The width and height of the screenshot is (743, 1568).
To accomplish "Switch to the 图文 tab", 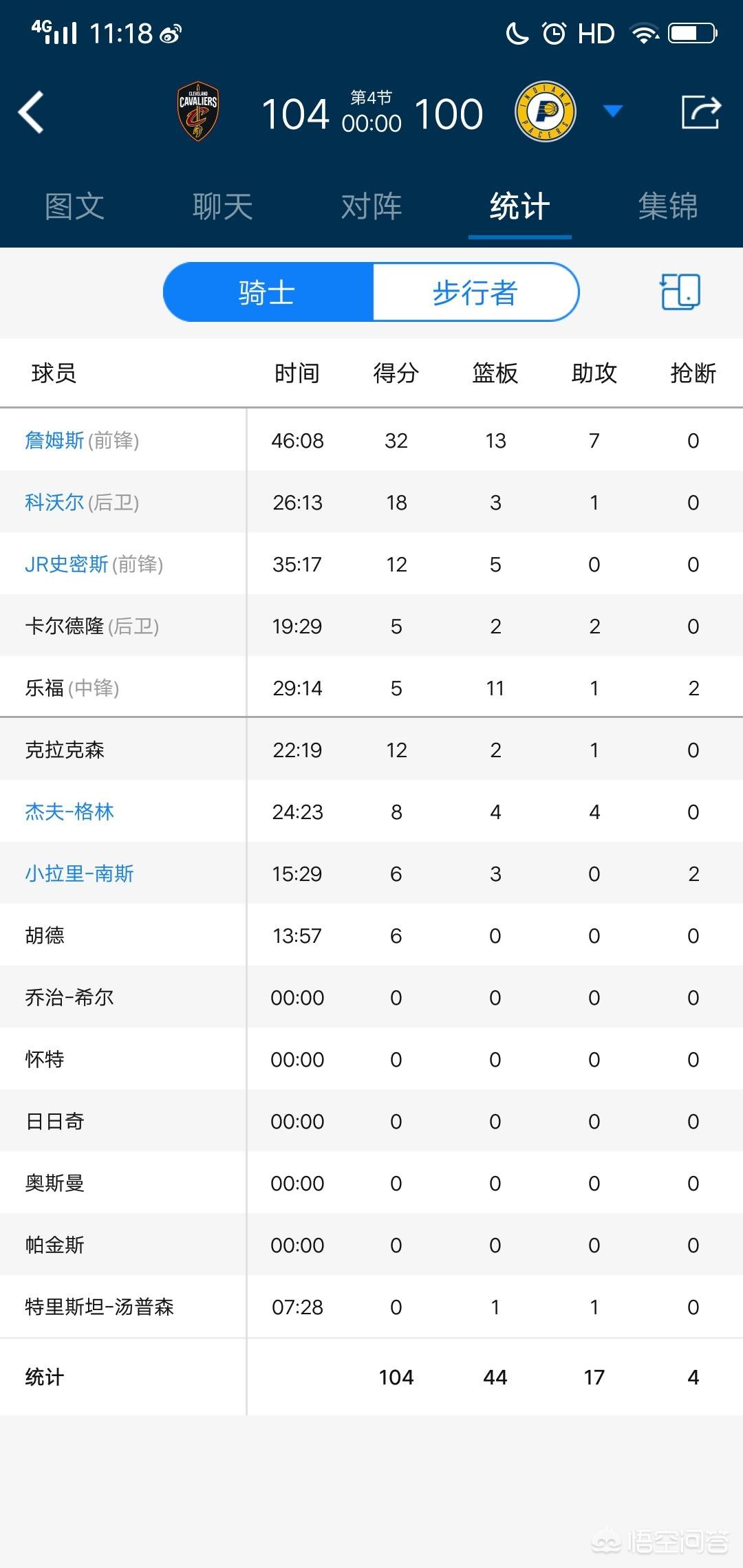I will coord(74,206).
